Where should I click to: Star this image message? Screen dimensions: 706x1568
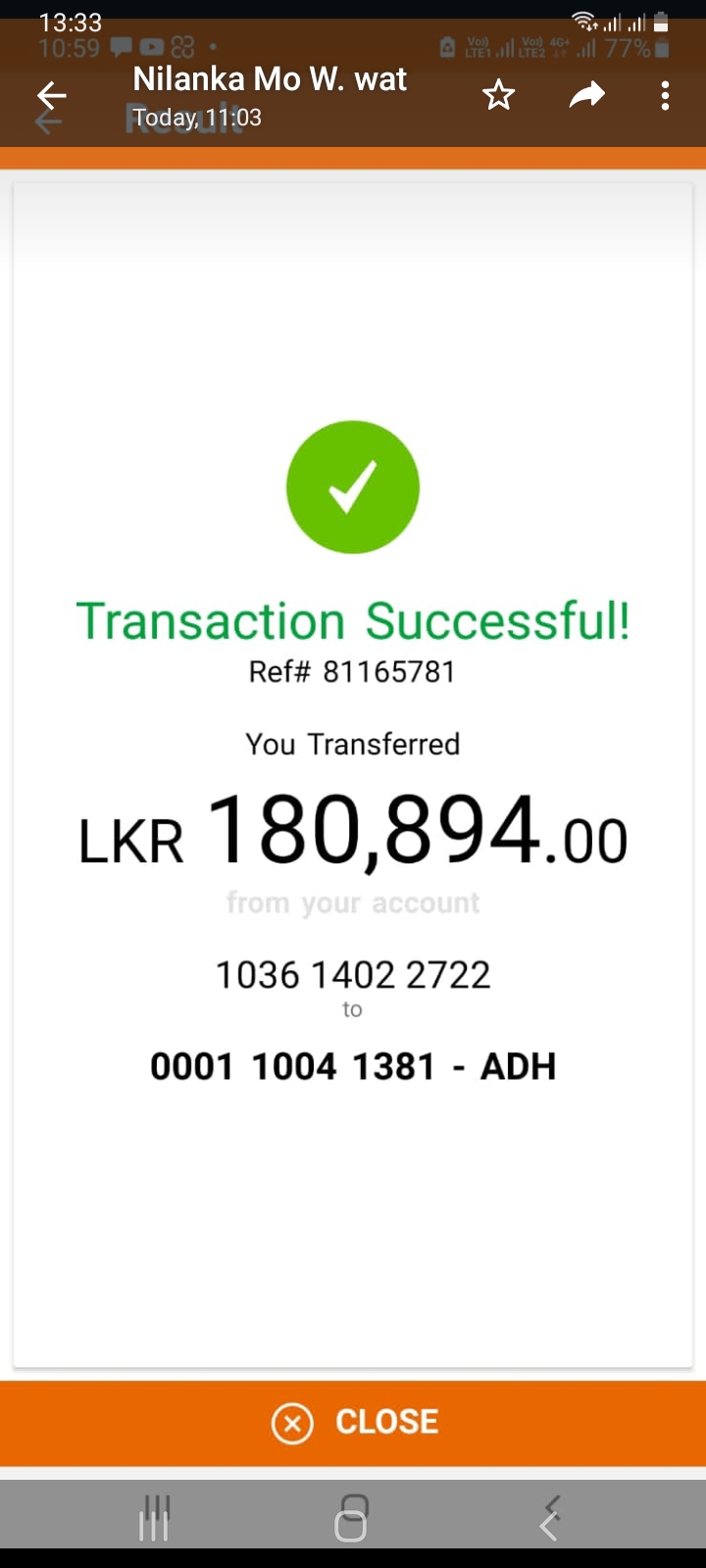pos(498,96)
